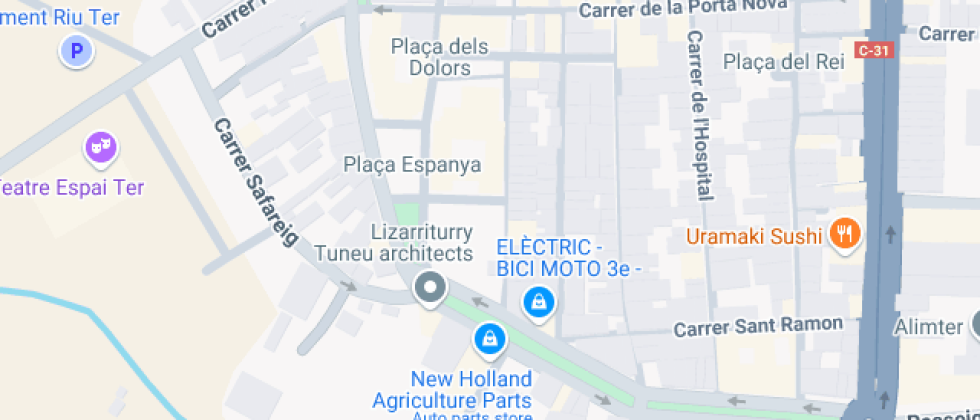Select the New Holland Agriculture Parts pin

[x=490, y=340]
